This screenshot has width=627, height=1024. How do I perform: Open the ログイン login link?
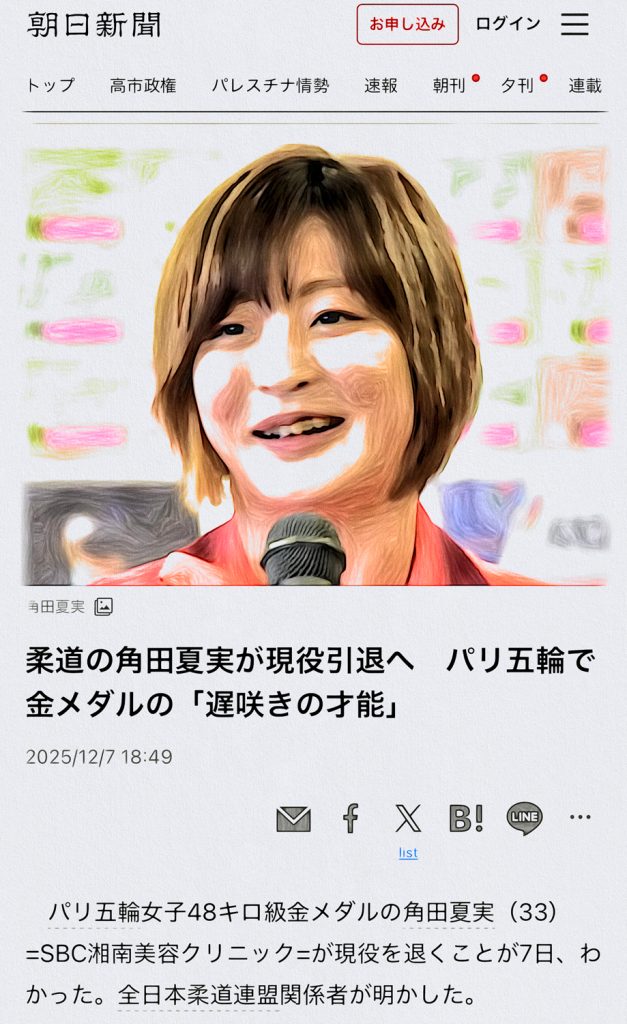pos(507,24)
